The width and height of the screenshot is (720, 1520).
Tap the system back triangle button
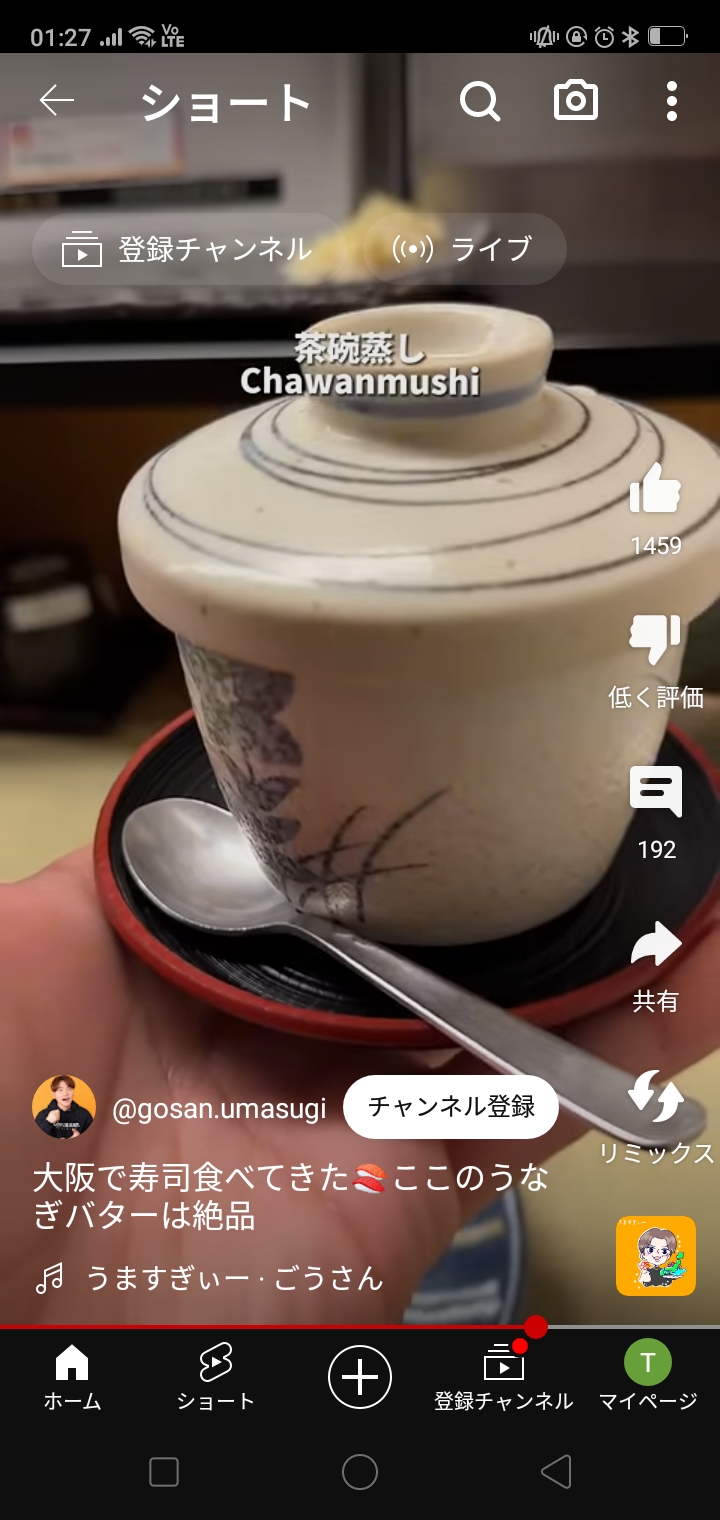(556, 1471)
